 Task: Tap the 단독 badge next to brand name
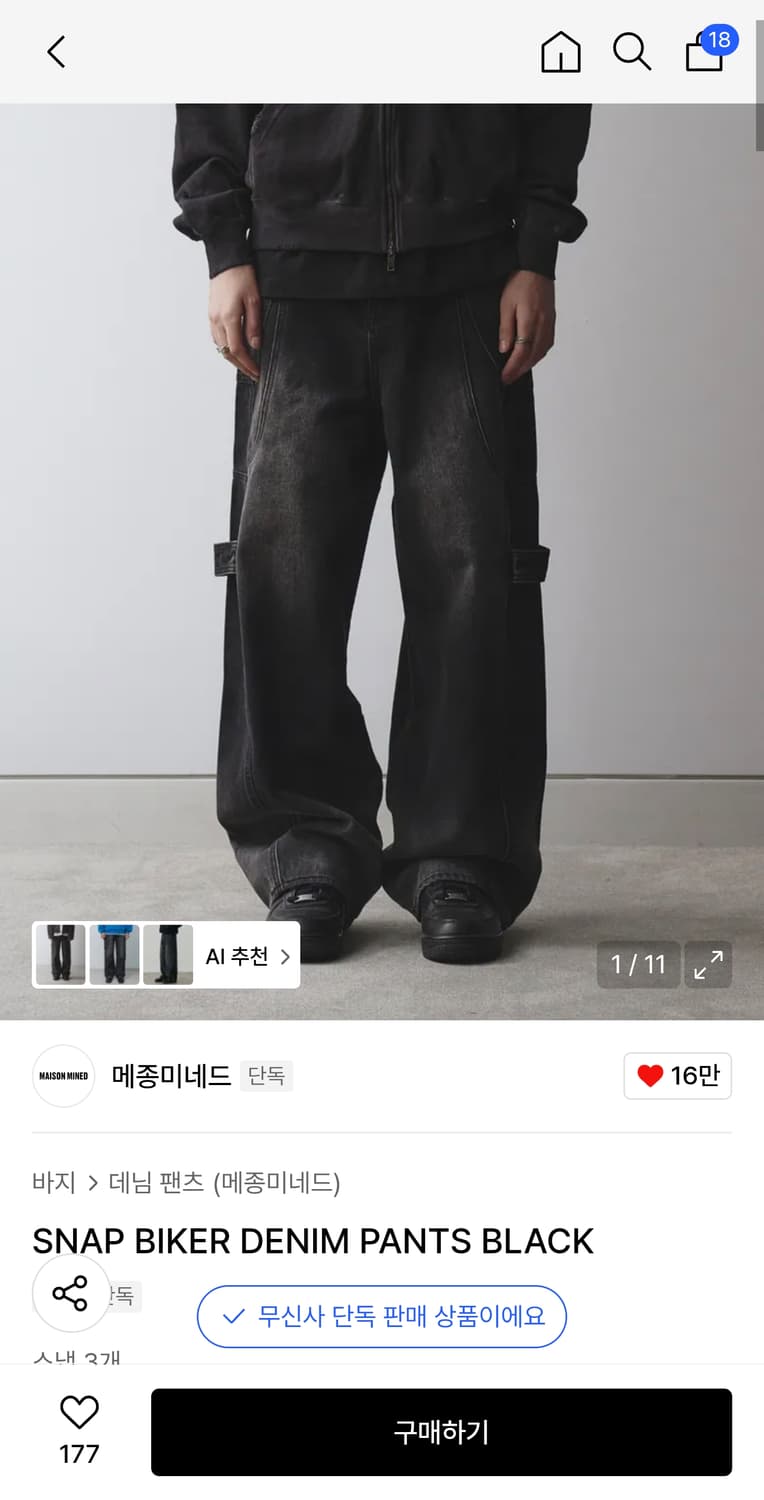(266, 1077)
